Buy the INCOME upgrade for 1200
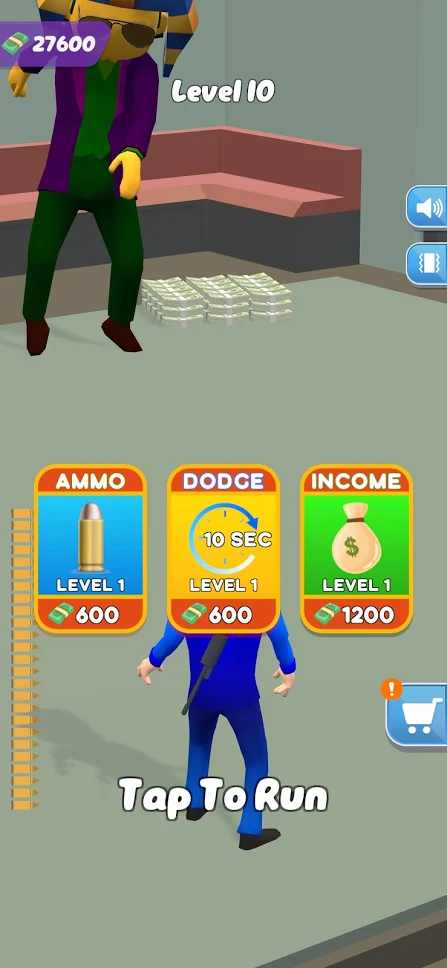This screenshot has height=968, width=447. [356, 549]
